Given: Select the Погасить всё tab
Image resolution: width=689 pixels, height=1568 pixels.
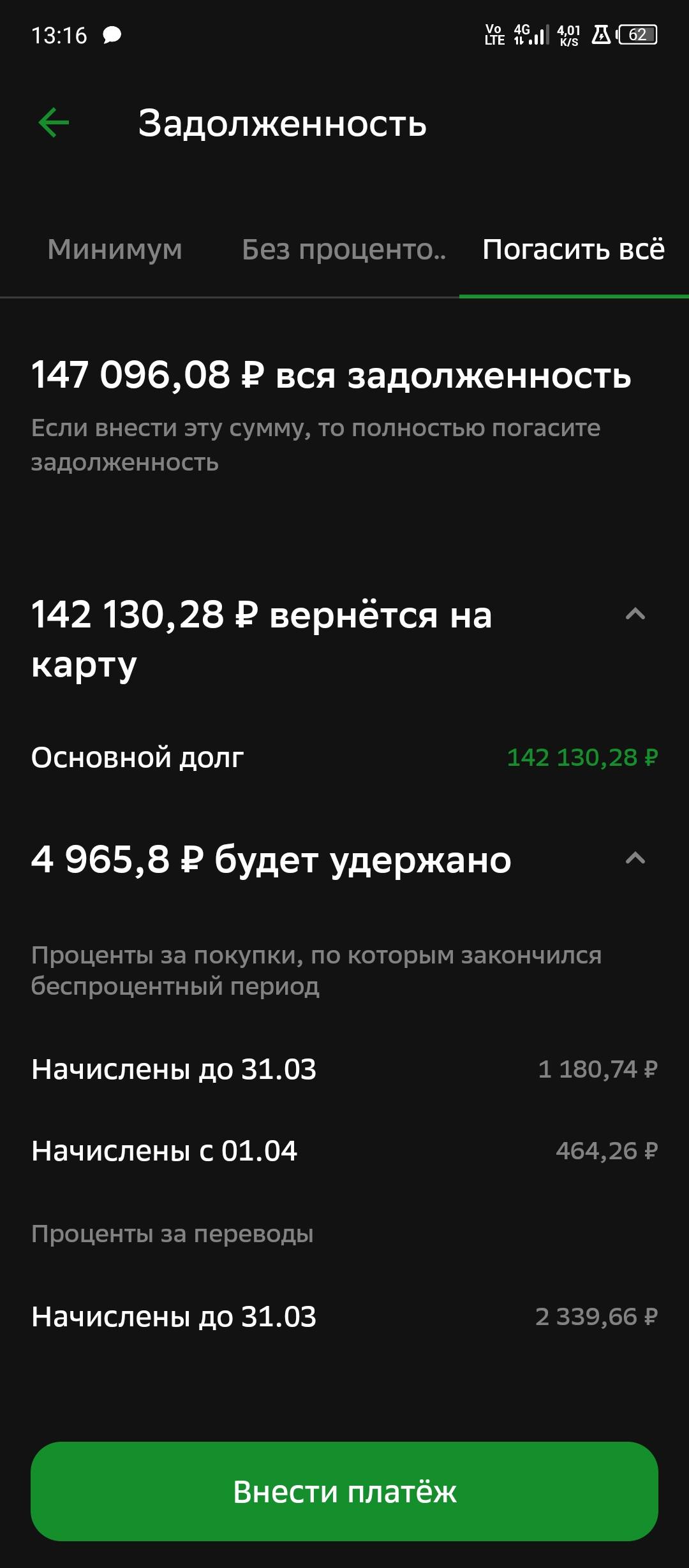Looking at the screenshot, I should [x=573, y=250].
